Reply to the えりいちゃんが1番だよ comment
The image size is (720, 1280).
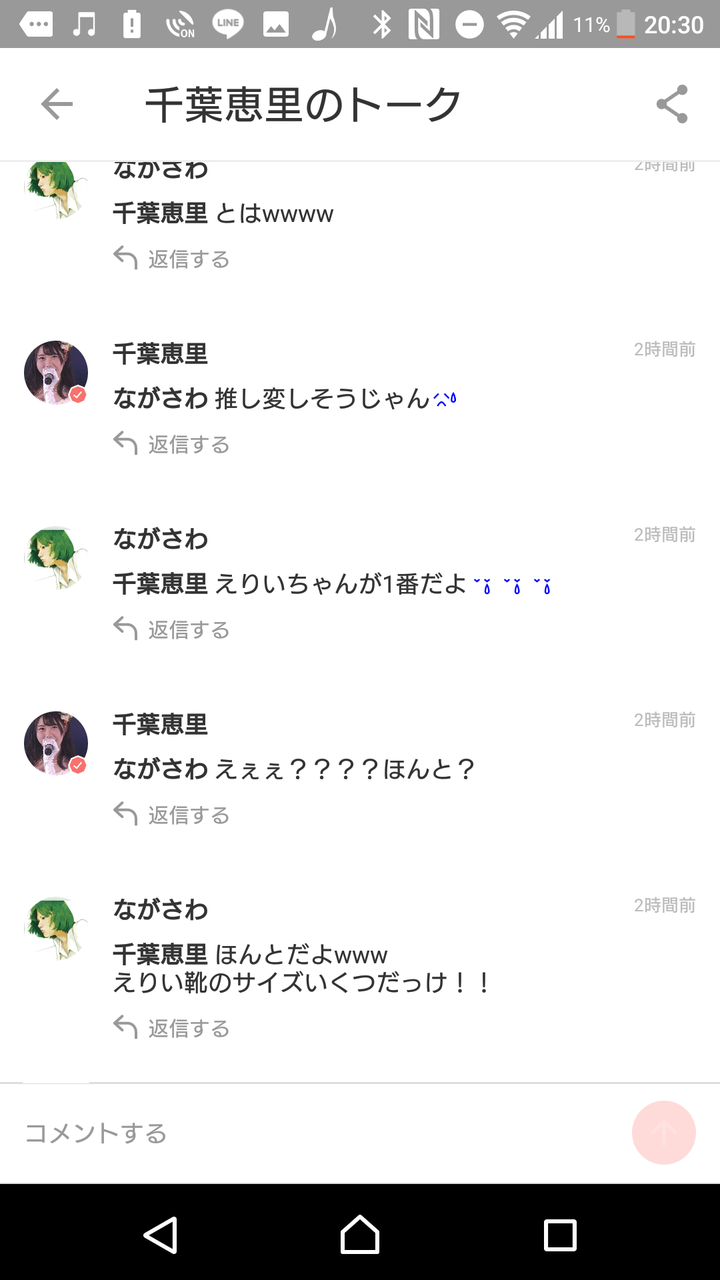point(172,629)
